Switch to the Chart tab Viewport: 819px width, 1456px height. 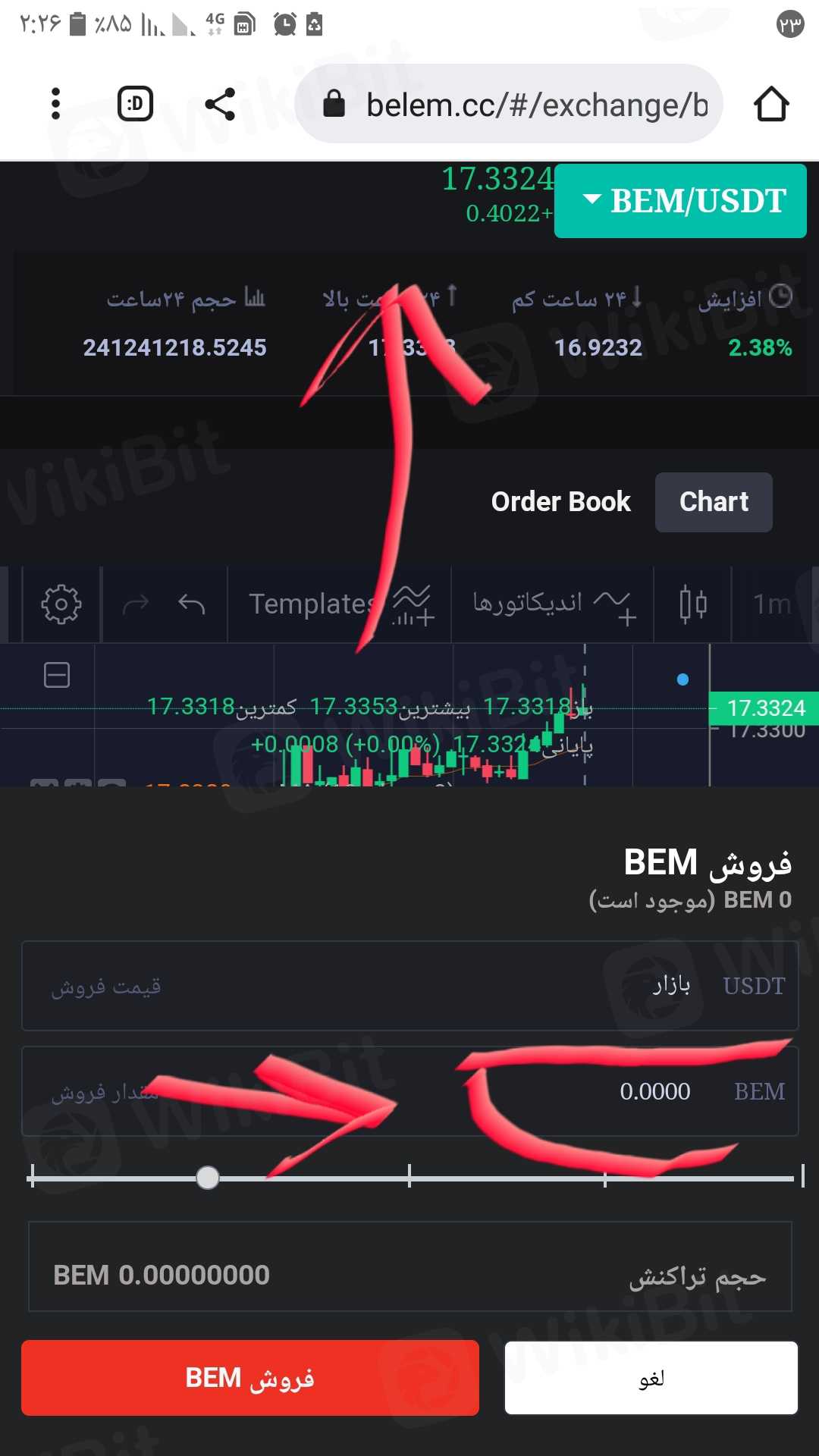714,502
